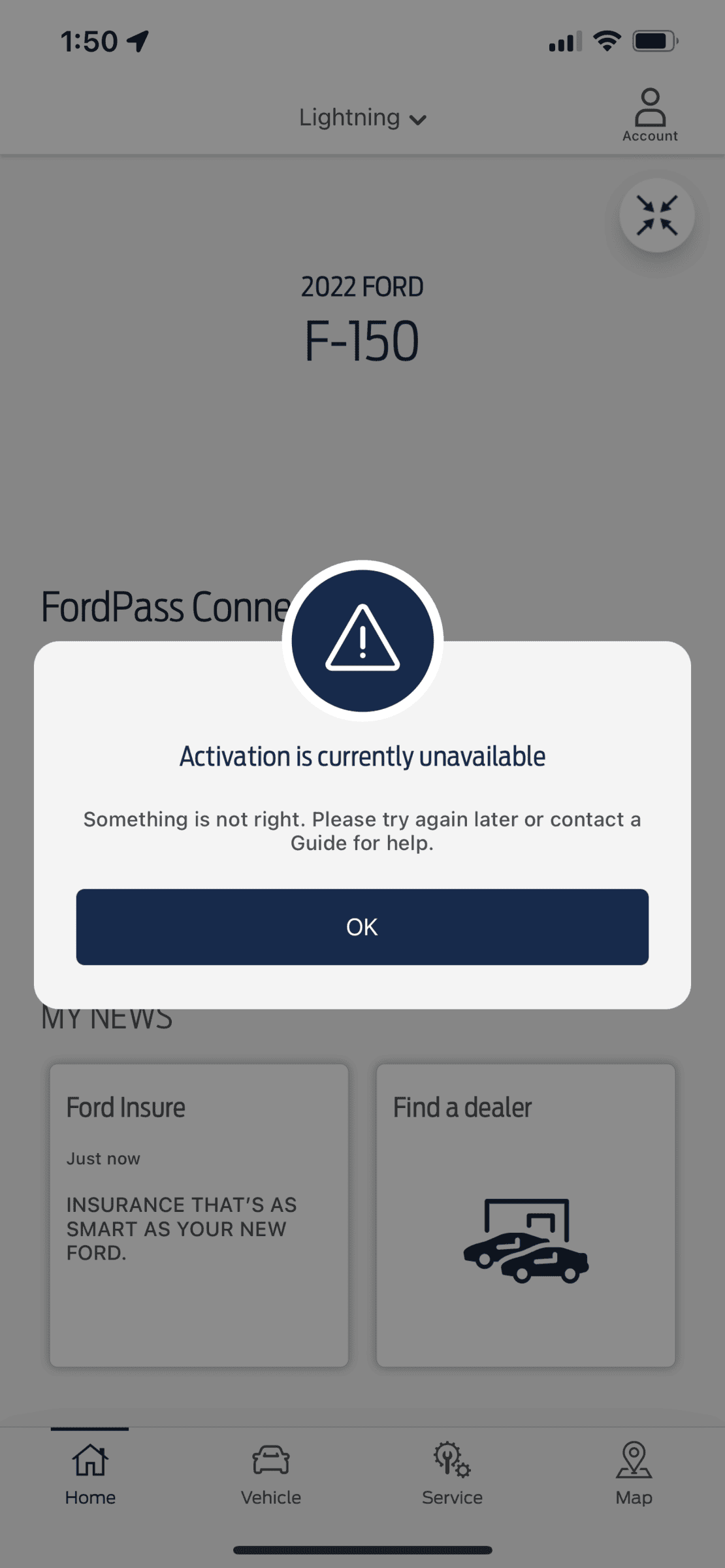Open the Map tab
This screenshot has height=1568, width=725.
(634, 1473)
